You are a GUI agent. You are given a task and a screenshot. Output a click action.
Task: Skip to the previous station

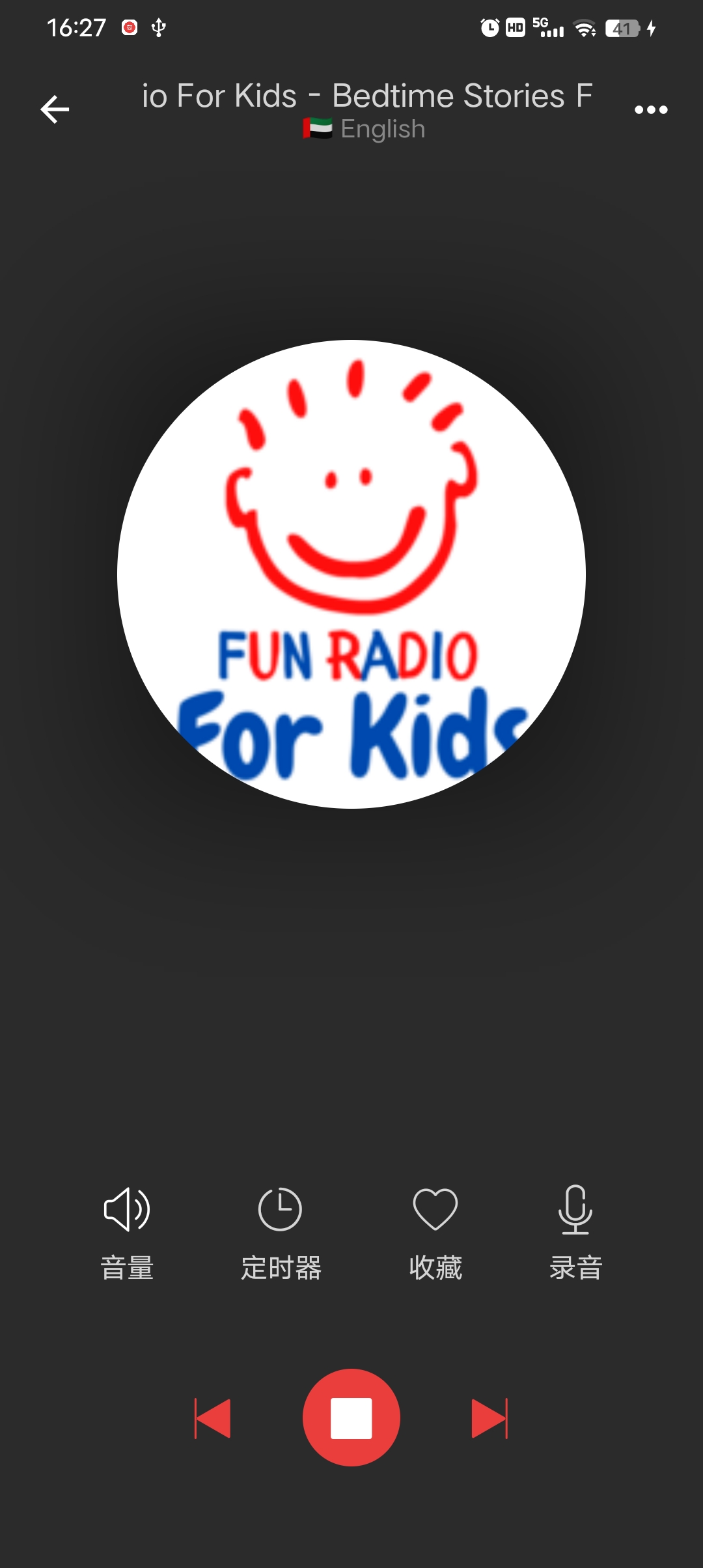[x=213, y=1418]
